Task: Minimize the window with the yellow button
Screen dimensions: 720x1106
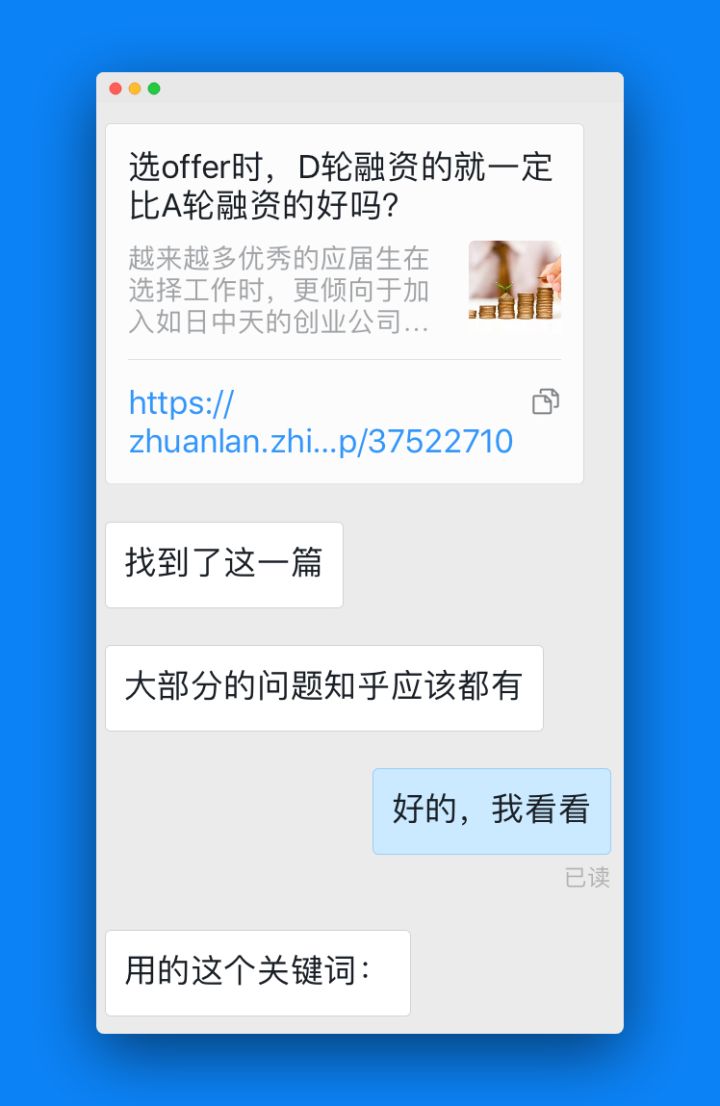Action: coord(135,89)
